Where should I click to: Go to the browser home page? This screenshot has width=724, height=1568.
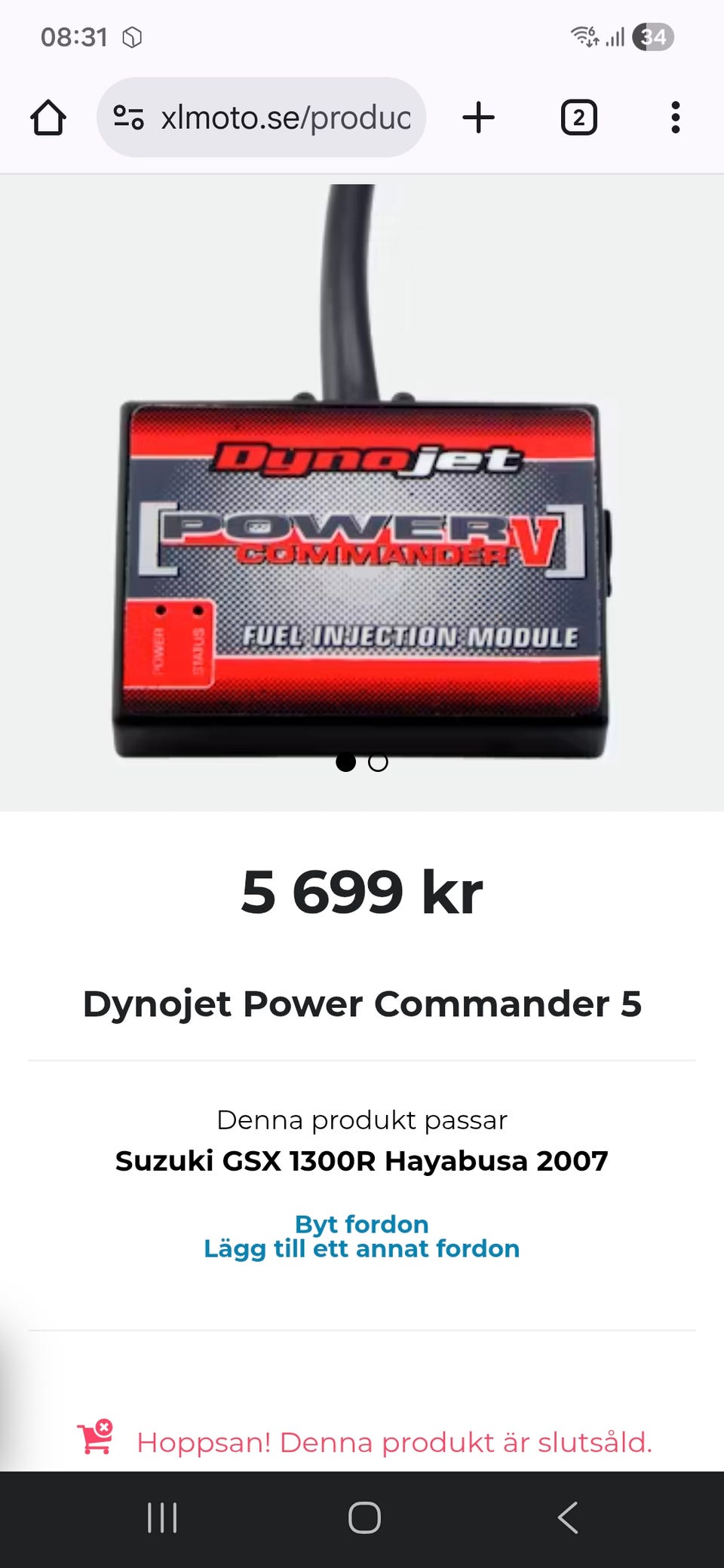coord(48,118)
